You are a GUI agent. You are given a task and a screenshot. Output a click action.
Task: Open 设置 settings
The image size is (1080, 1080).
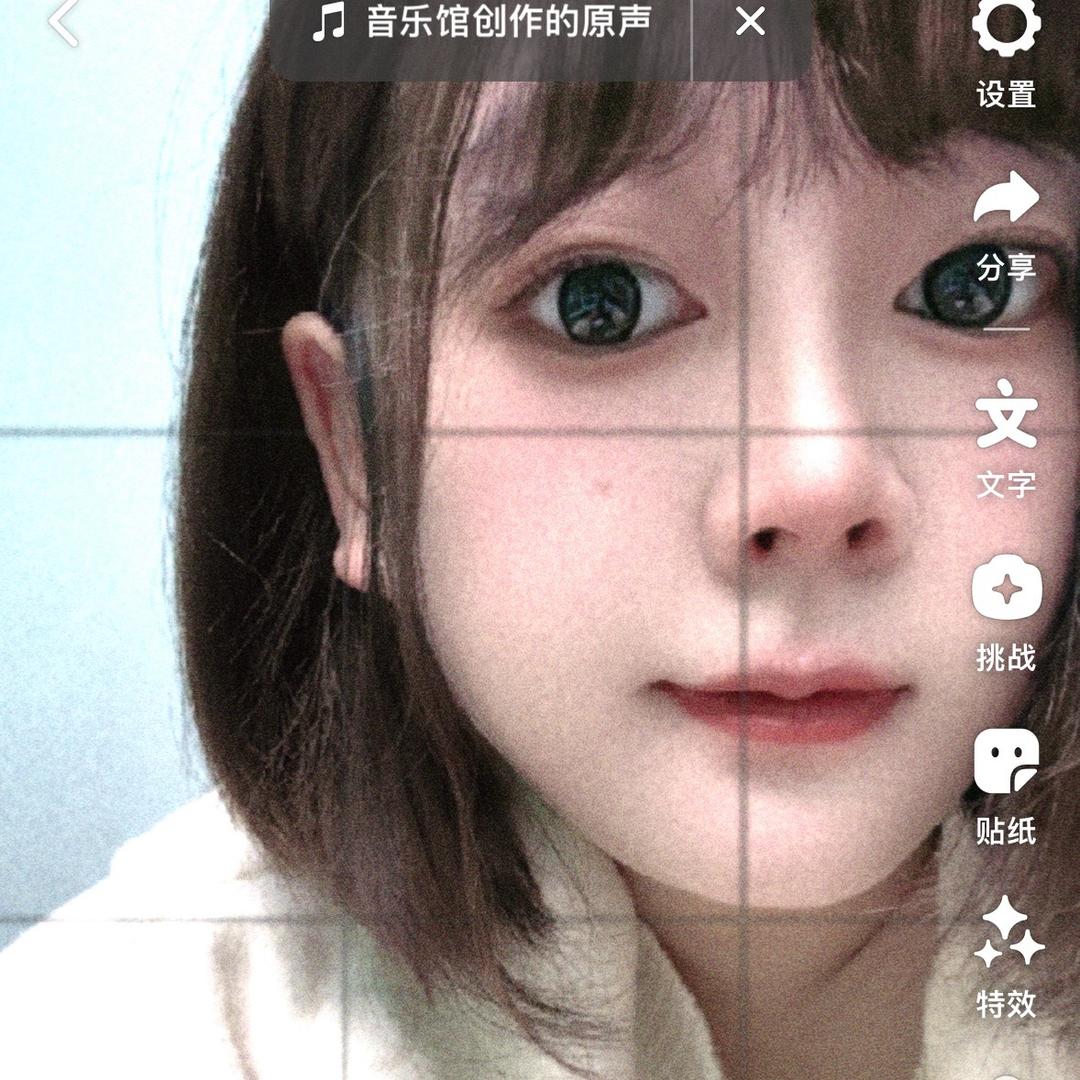[x=1006, y=50]
